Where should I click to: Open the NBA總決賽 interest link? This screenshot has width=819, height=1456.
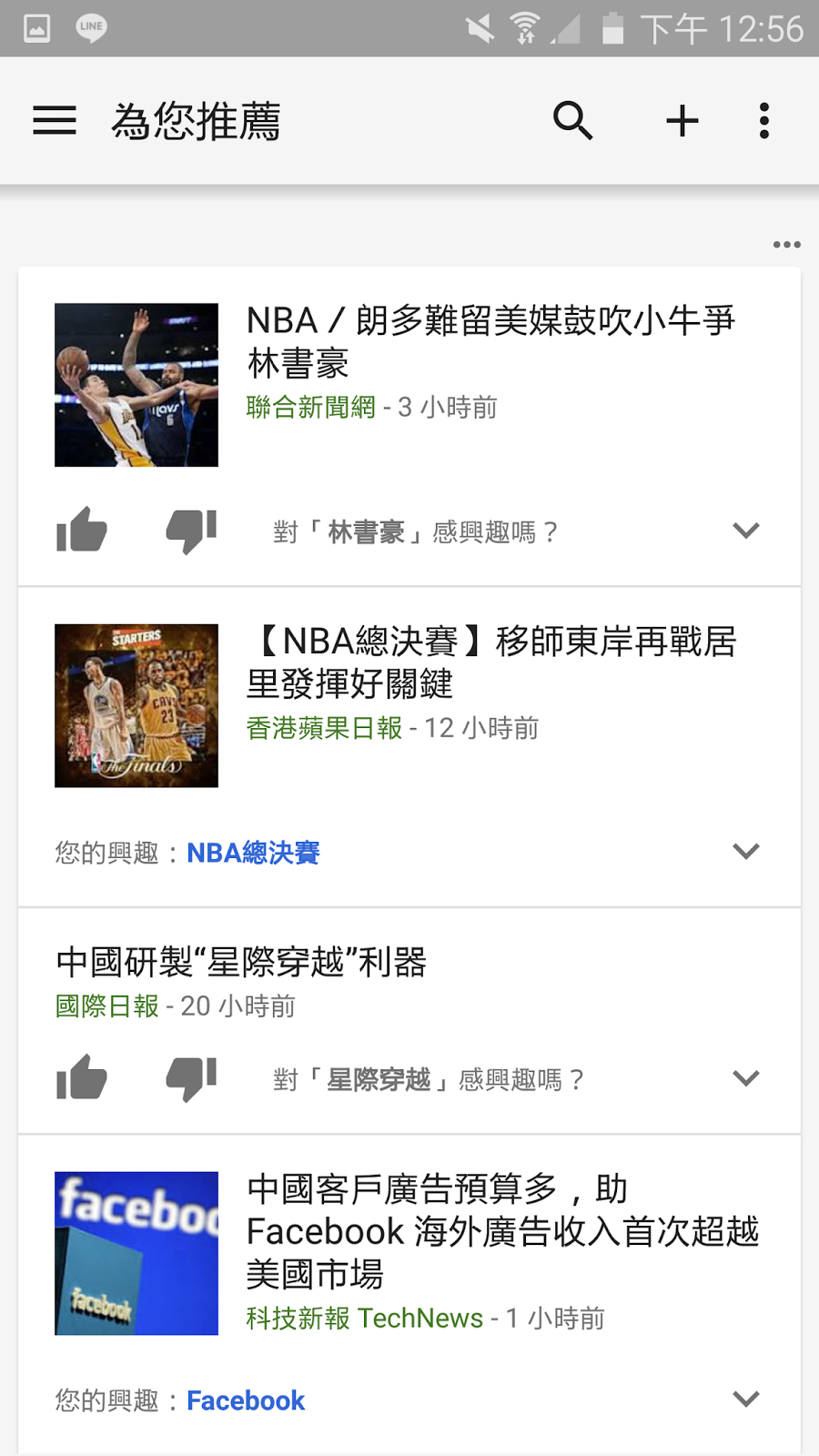point(253,853)
